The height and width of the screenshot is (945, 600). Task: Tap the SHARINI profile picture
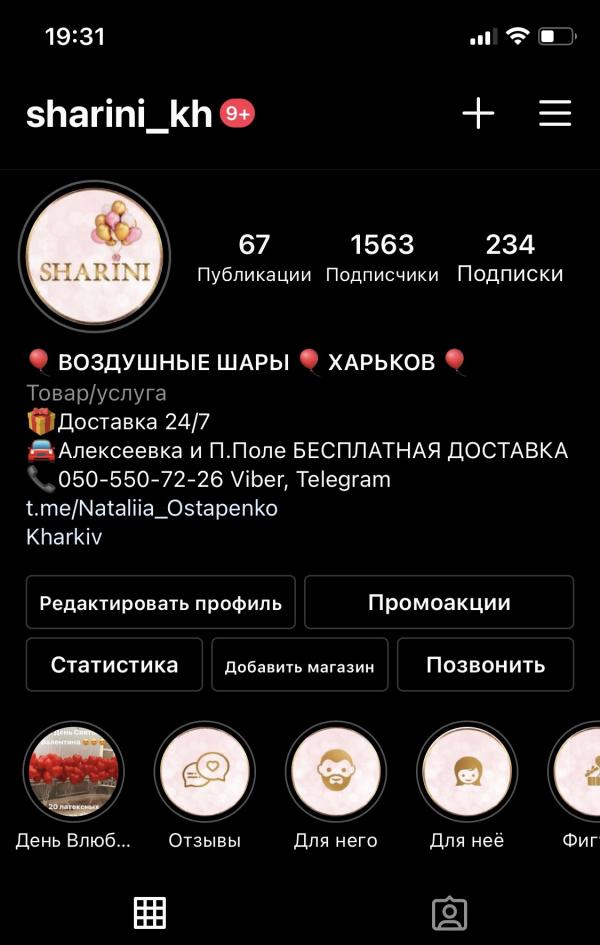(95, 256)
